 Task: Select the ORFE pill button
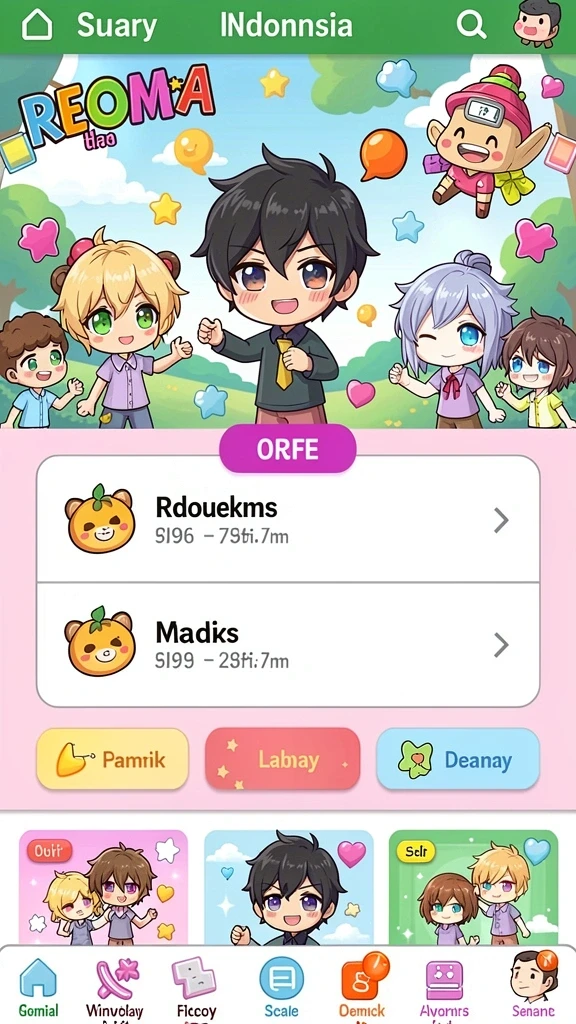[x=287, y=449]
